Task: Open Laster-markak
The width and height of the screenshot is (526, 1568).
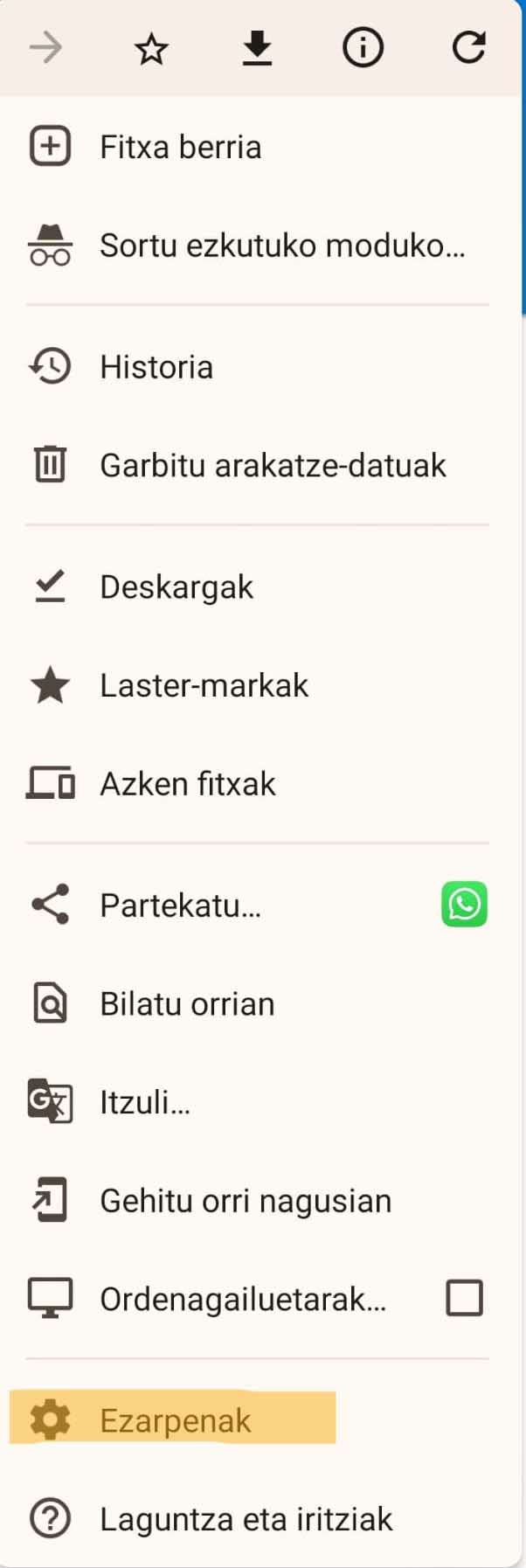Action: pyautogui.click(x=204, y=686)
